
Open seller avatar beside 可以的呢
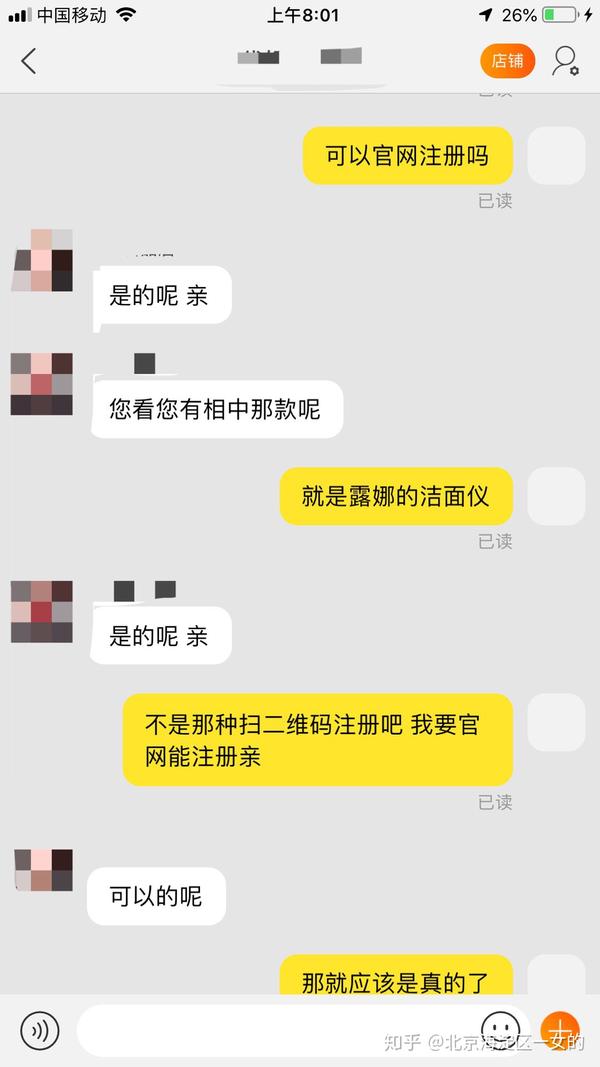(x=43, y=870)
